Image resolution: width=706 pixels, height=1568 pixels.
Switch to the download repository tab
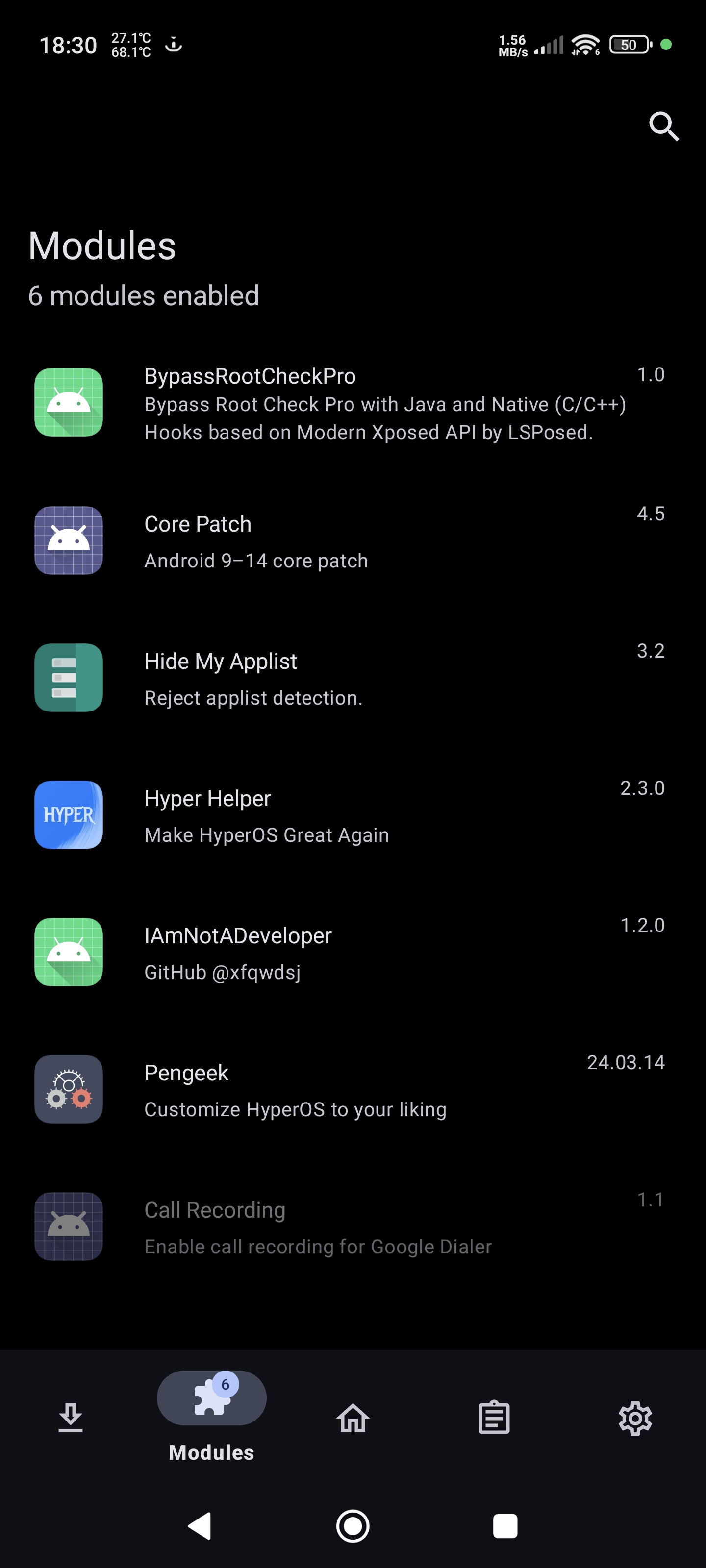pos(71,1418)
